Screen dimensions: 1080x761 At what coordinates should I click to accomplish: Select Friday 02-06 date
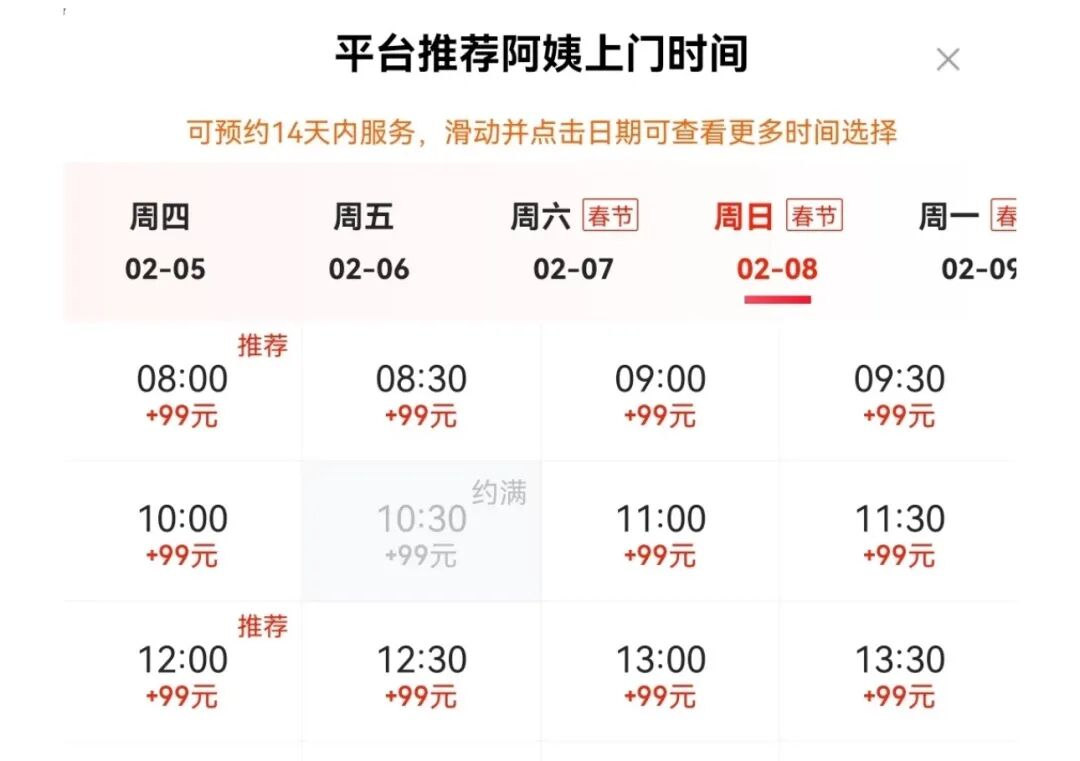coord(368,242)
